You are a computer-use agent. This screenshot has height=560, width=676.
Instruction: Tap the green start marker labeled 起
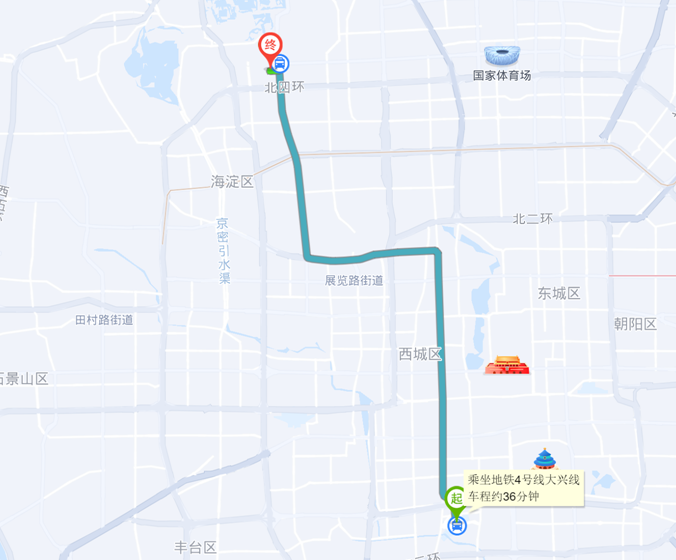(456, 496)
